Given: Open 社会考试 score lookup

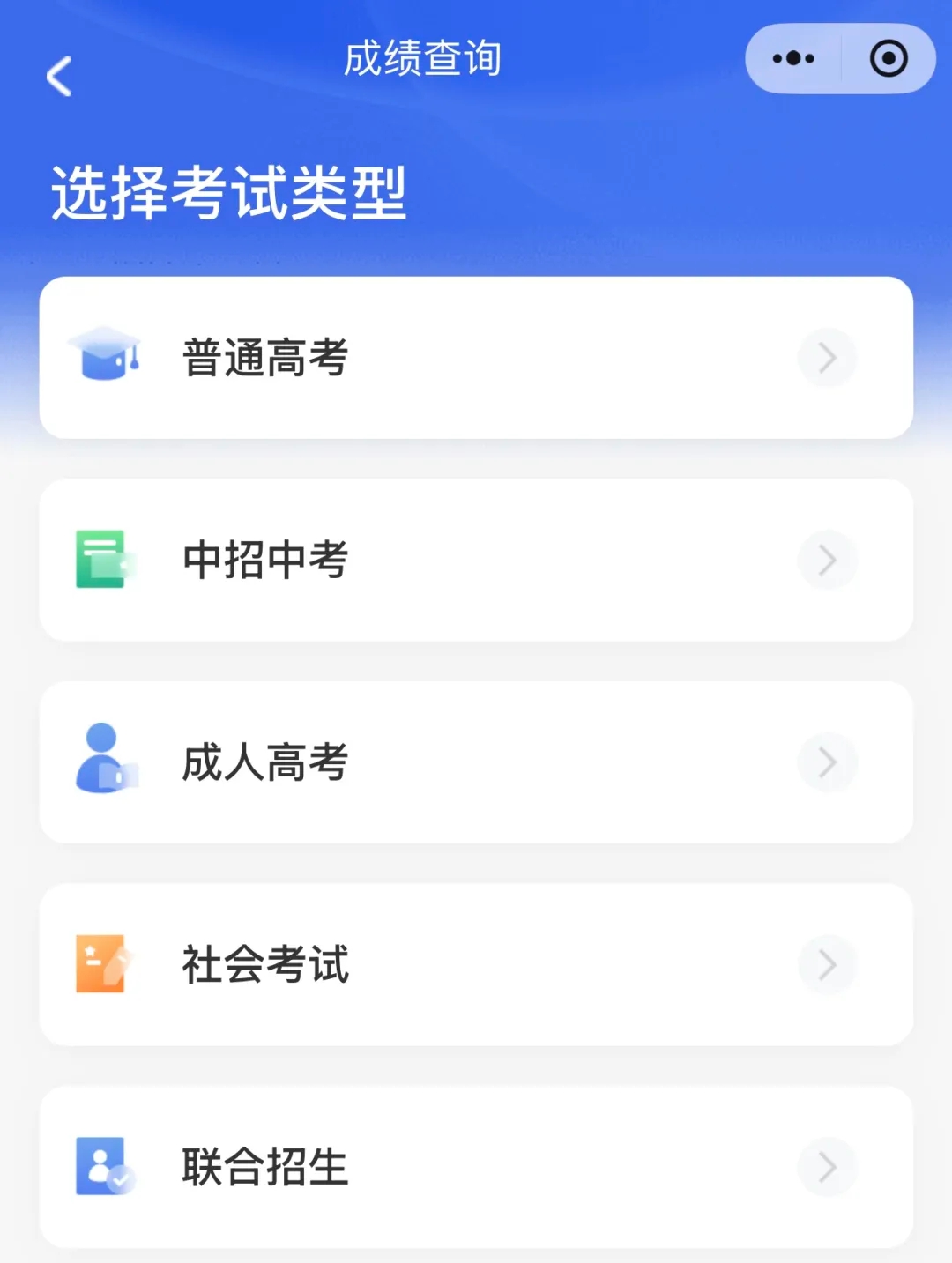Looking at the screenshot, I should pos(476,964).
